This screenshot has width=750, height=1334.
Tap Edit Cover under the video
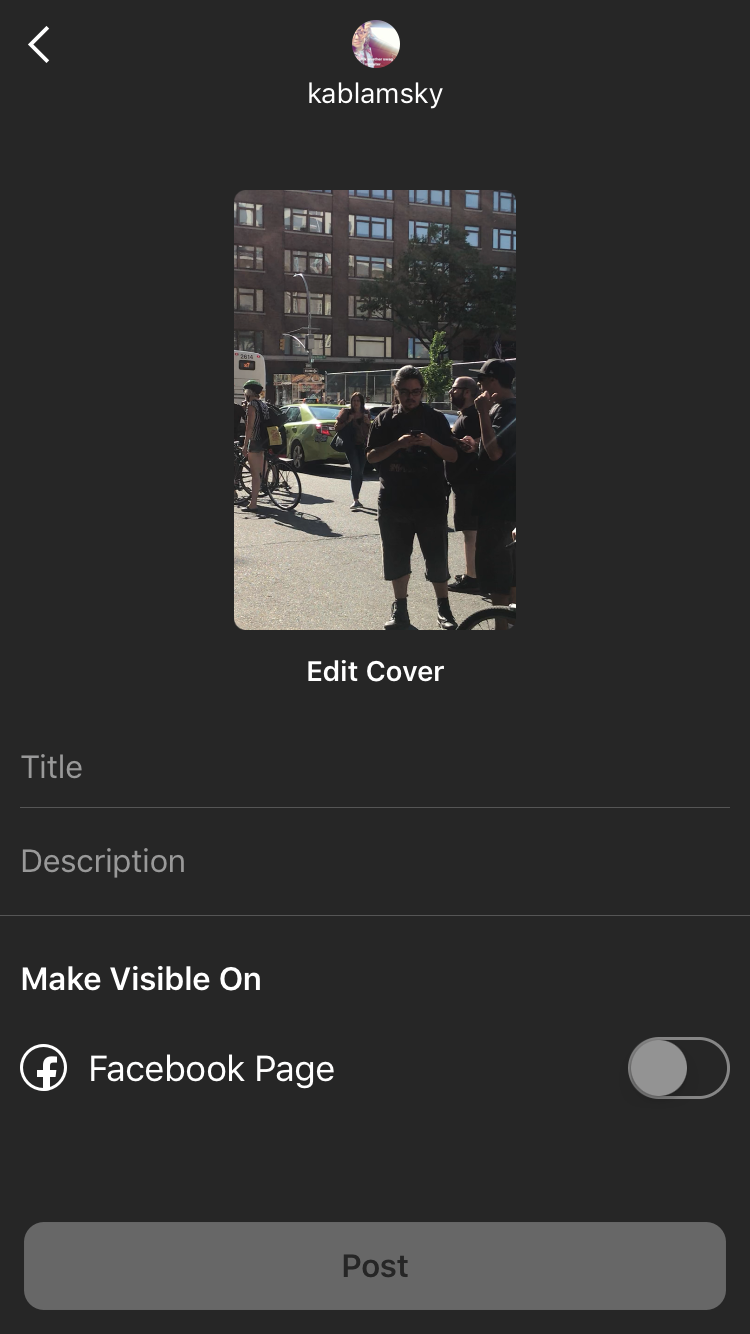tap(375, 671)
